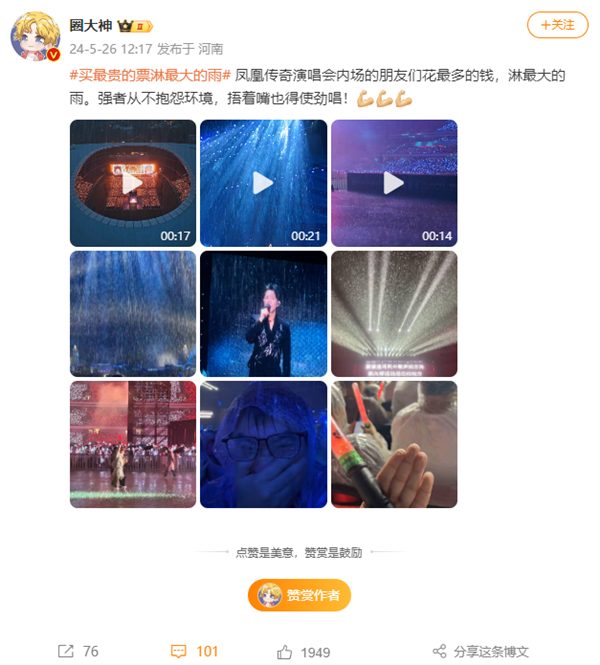600x665 pixels.
Task: Play the 00:21 blue rain video
Action: (263, 183)
